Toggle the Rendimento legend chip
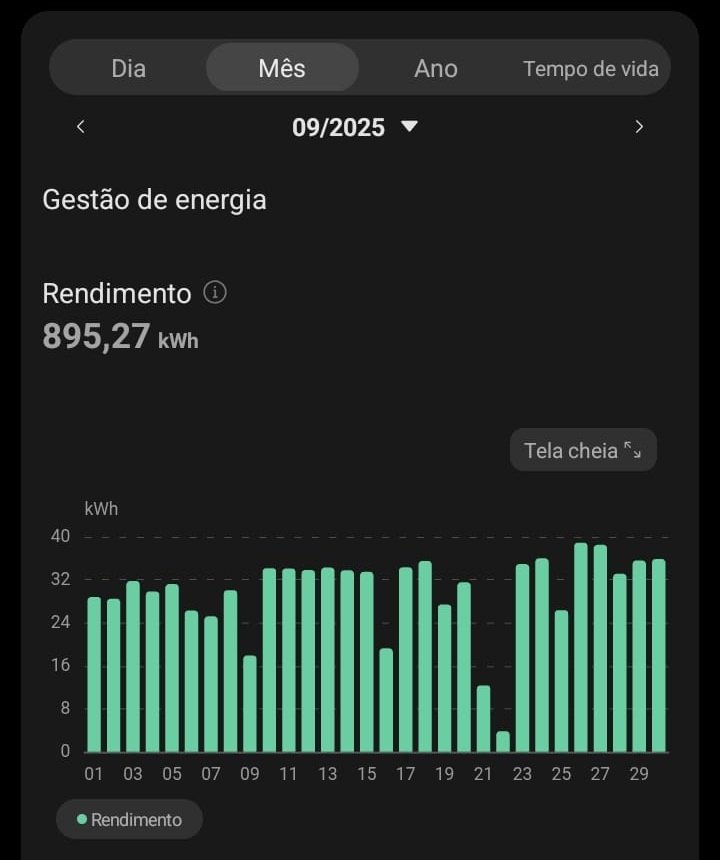This screenshot has height=860, width=720. pyautogui.click(x=129, y=819)
